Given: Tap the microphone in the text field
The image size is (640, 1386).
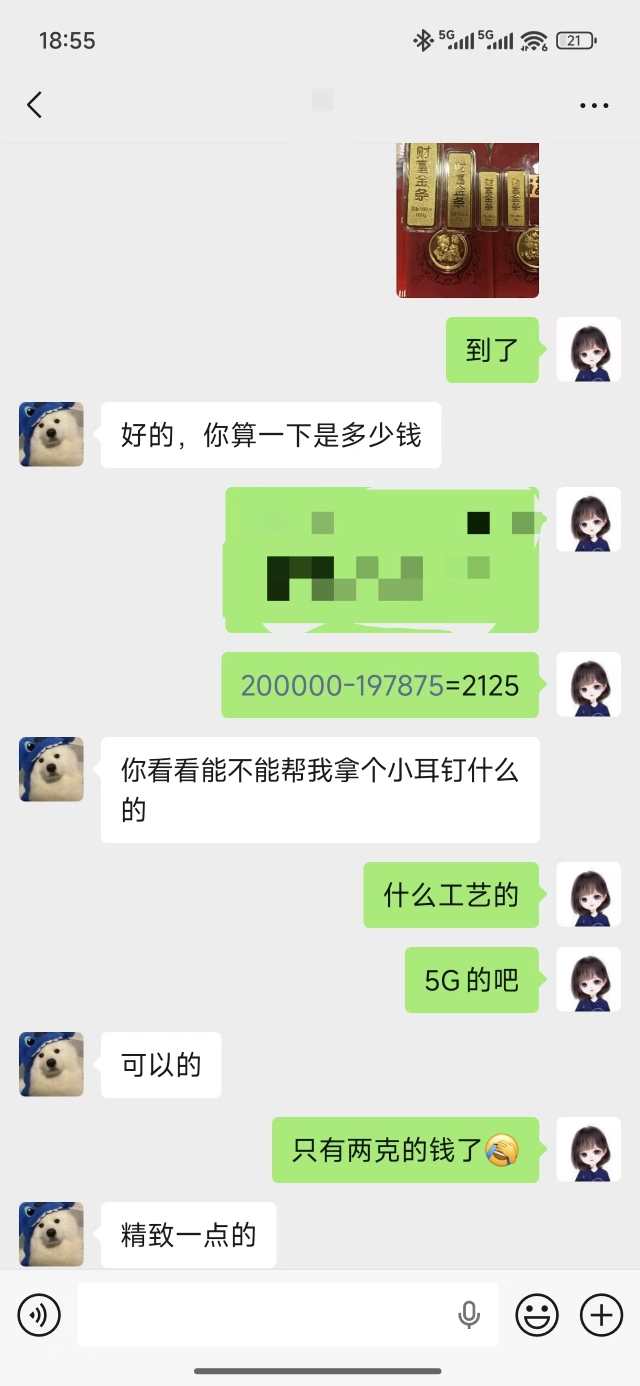Looking at the screenshot, I should (469, 1315).
